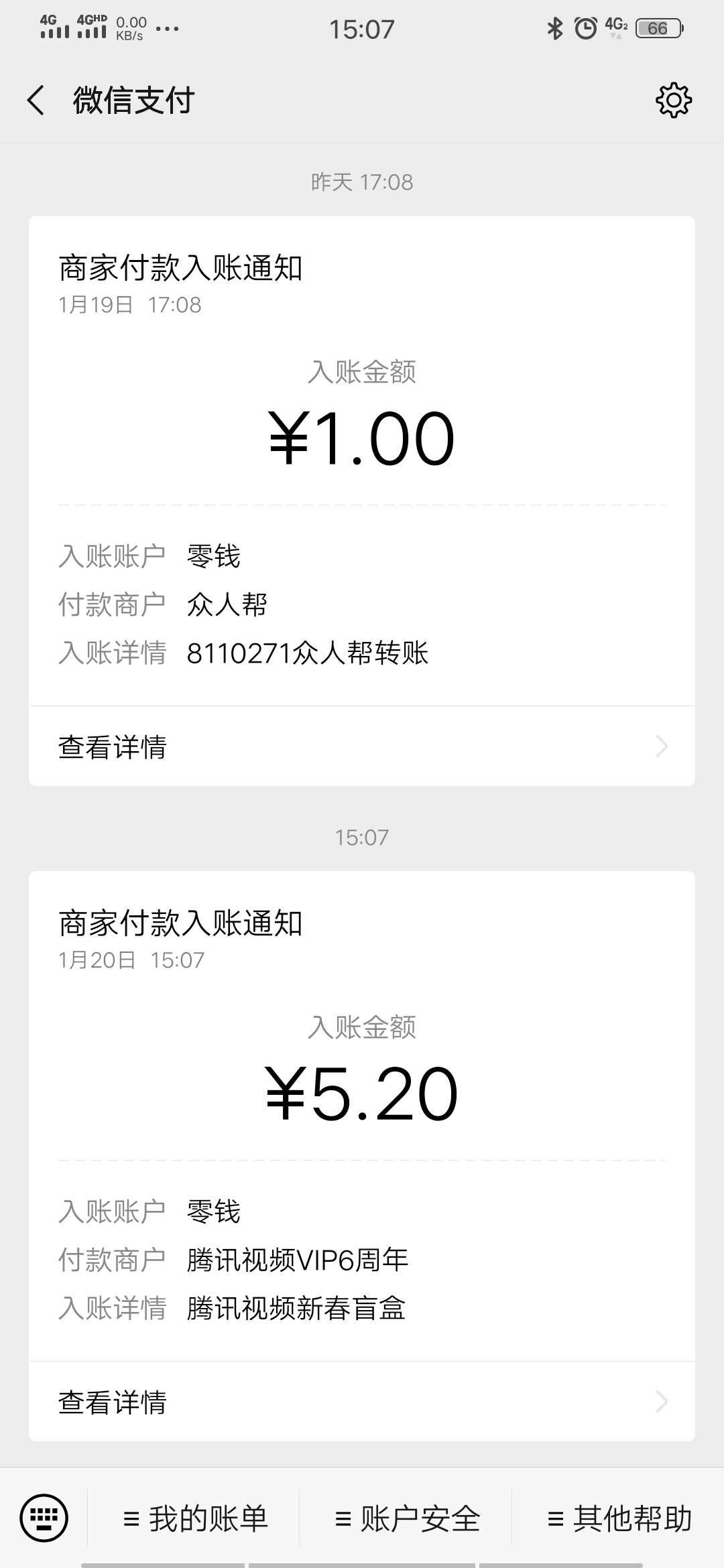Open the 其他帮助 menu
Screen dimensions: 724x1568
[x=619, y=1518]
